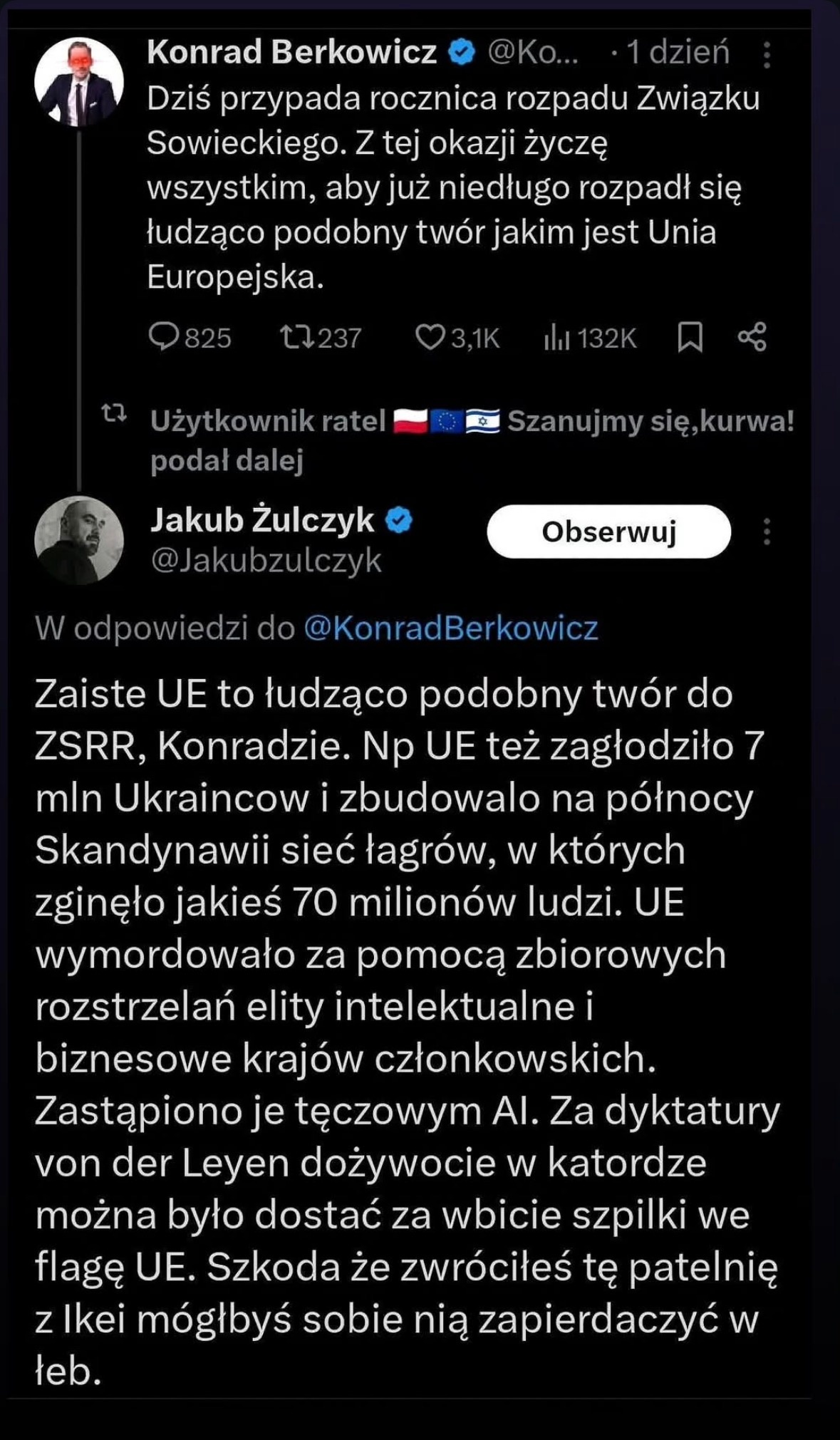Open overflow menu on Konrad Berkowicz's tweet
Viewport: 840px width, 1440px height.
point(767,54)
